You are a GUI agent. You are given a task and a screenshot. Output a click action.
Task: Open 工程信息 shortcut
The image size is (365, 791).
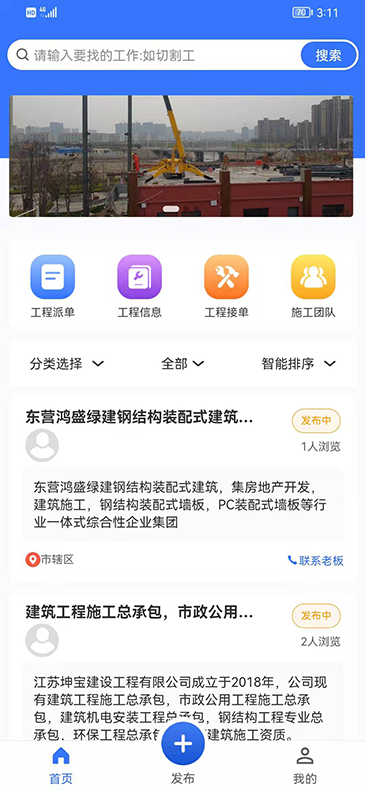140,286
